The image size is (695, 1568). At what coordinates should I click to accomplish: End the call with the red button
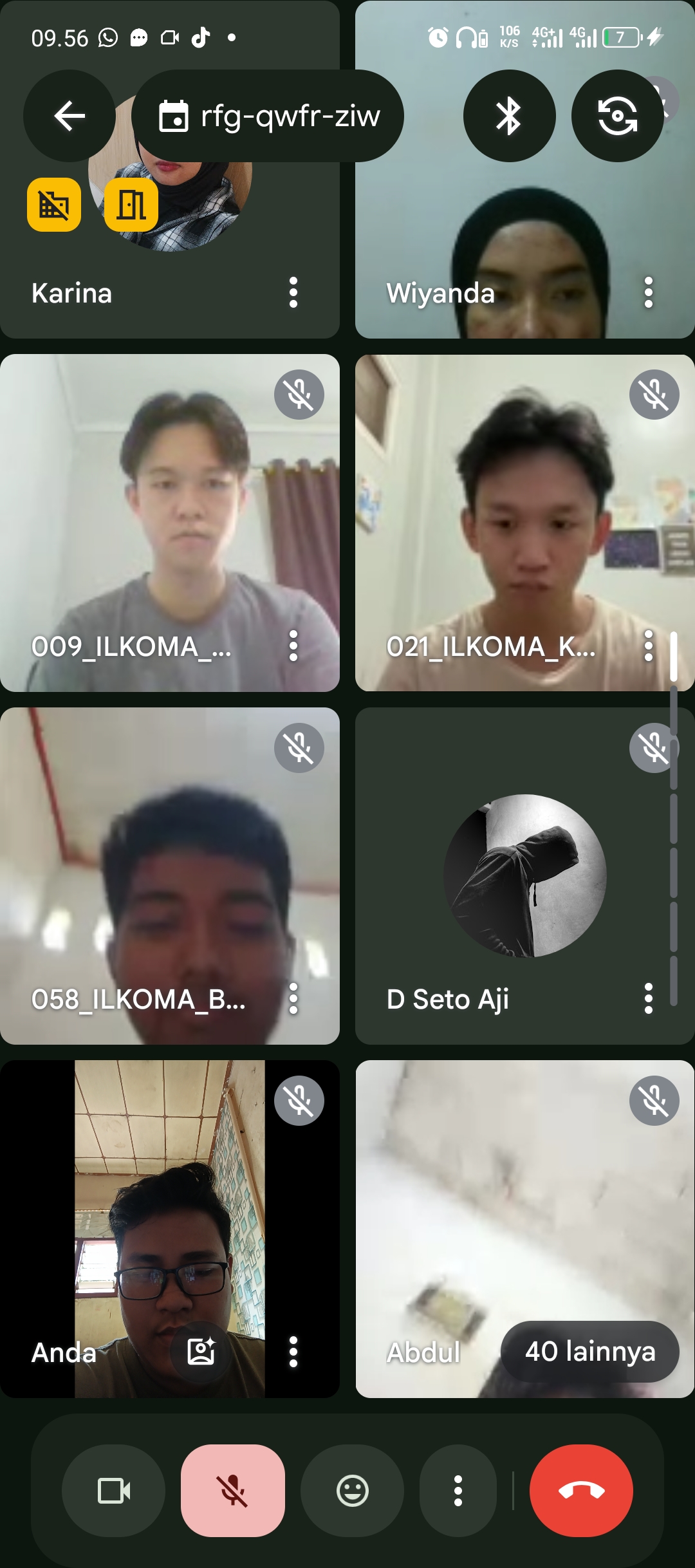click(x=581, y=1491)
